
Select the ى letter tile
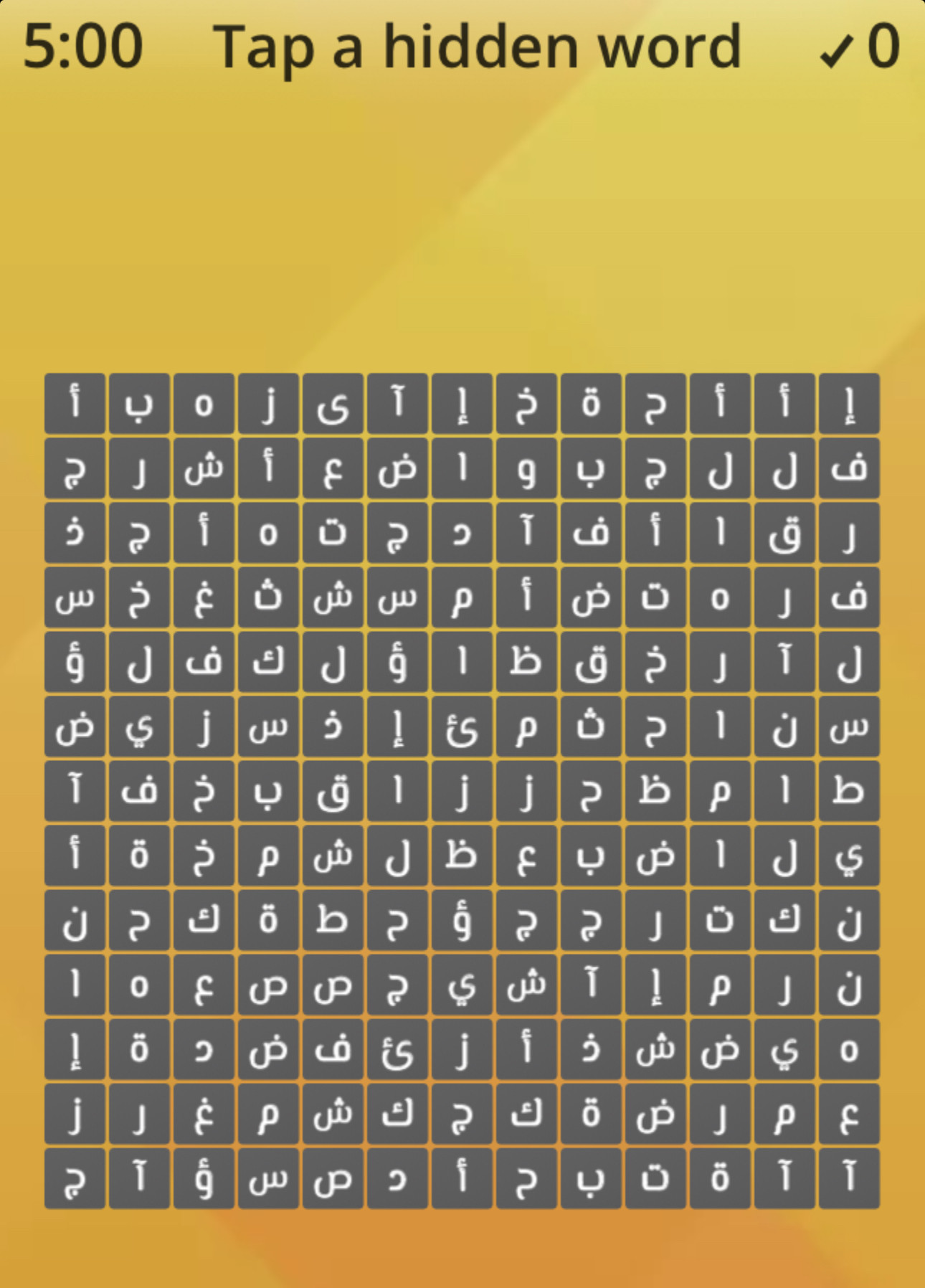click(333, 404)
